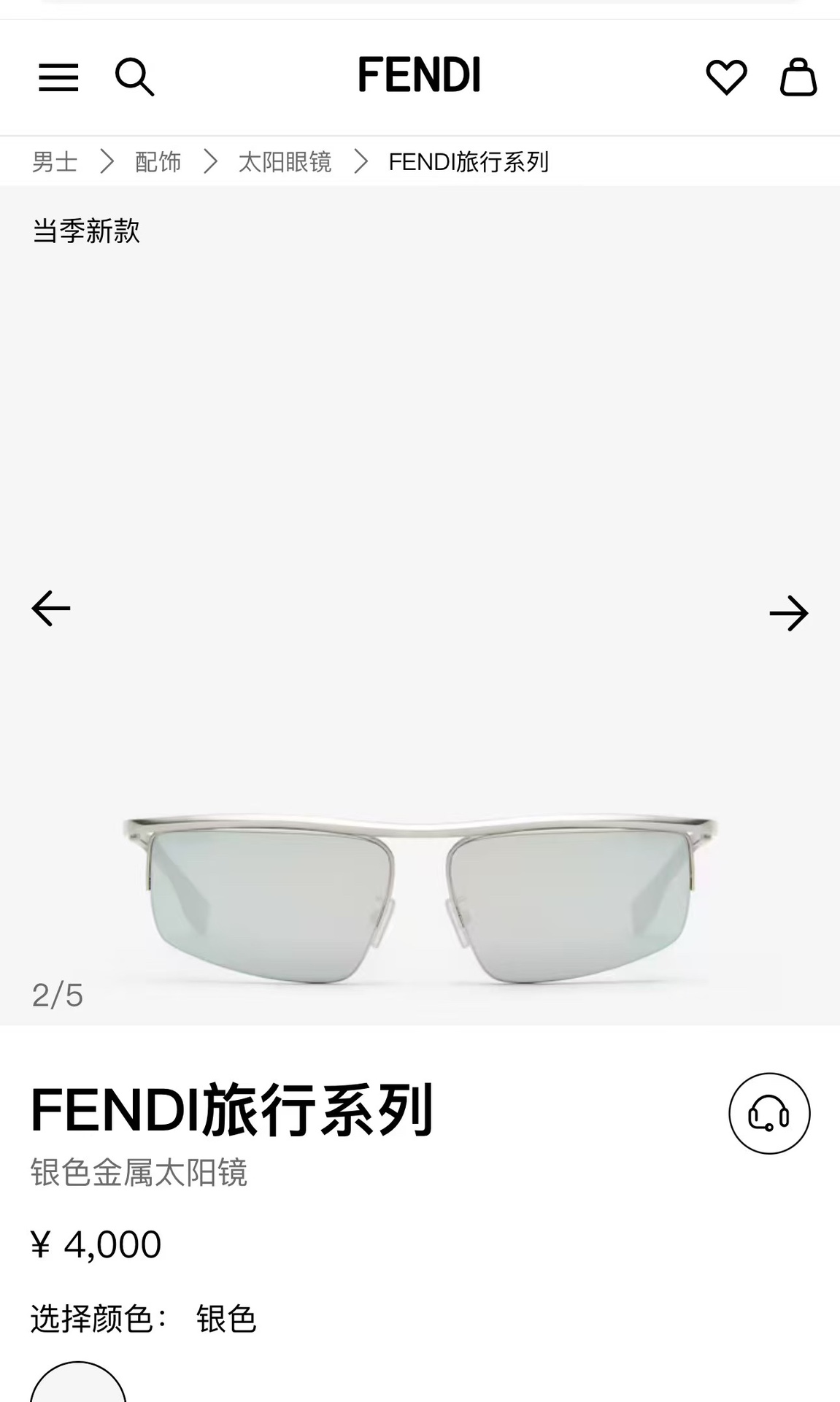Open the search magnifier
840x1402 pixels.
(134, 77)
